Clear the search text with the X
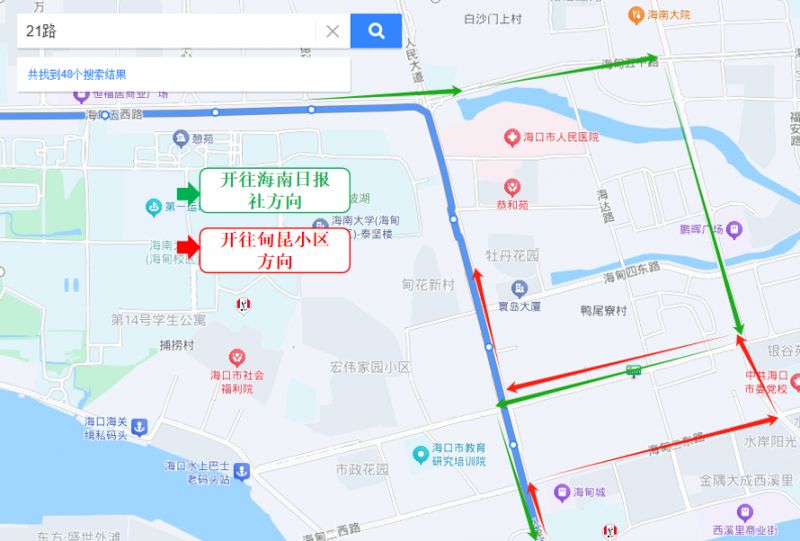This screenshot has height=541, width=800. click(x=333, y=31)
